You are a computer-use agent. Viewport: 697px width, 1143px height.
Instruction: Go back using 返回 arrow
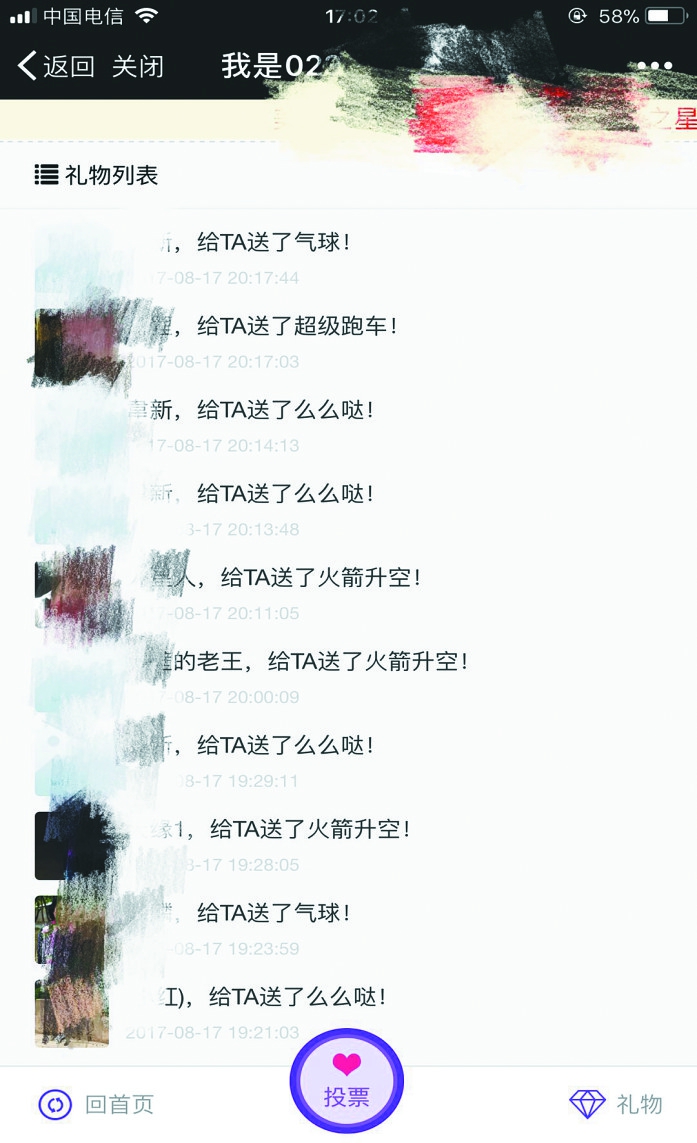click(55, 67)
